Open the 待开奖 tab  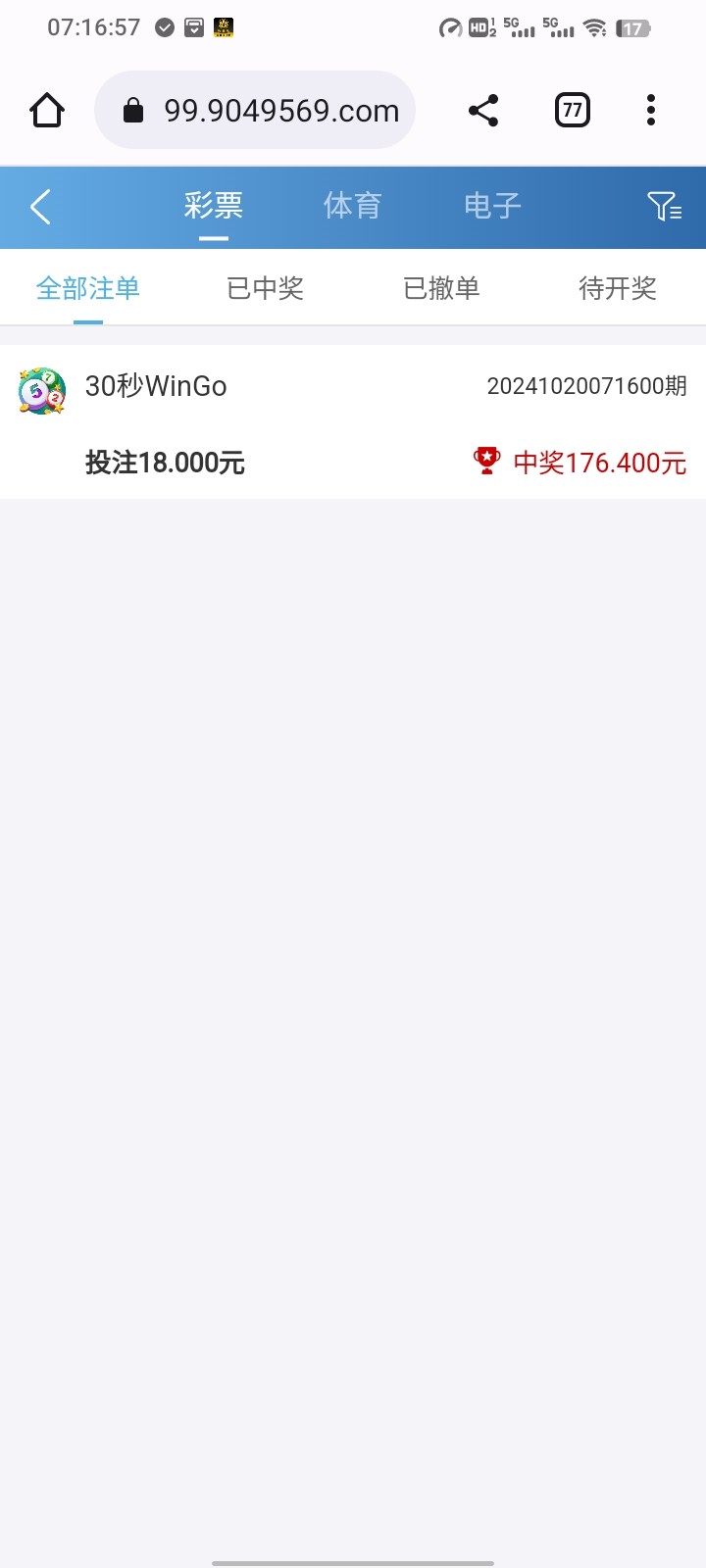pos(617,288)
